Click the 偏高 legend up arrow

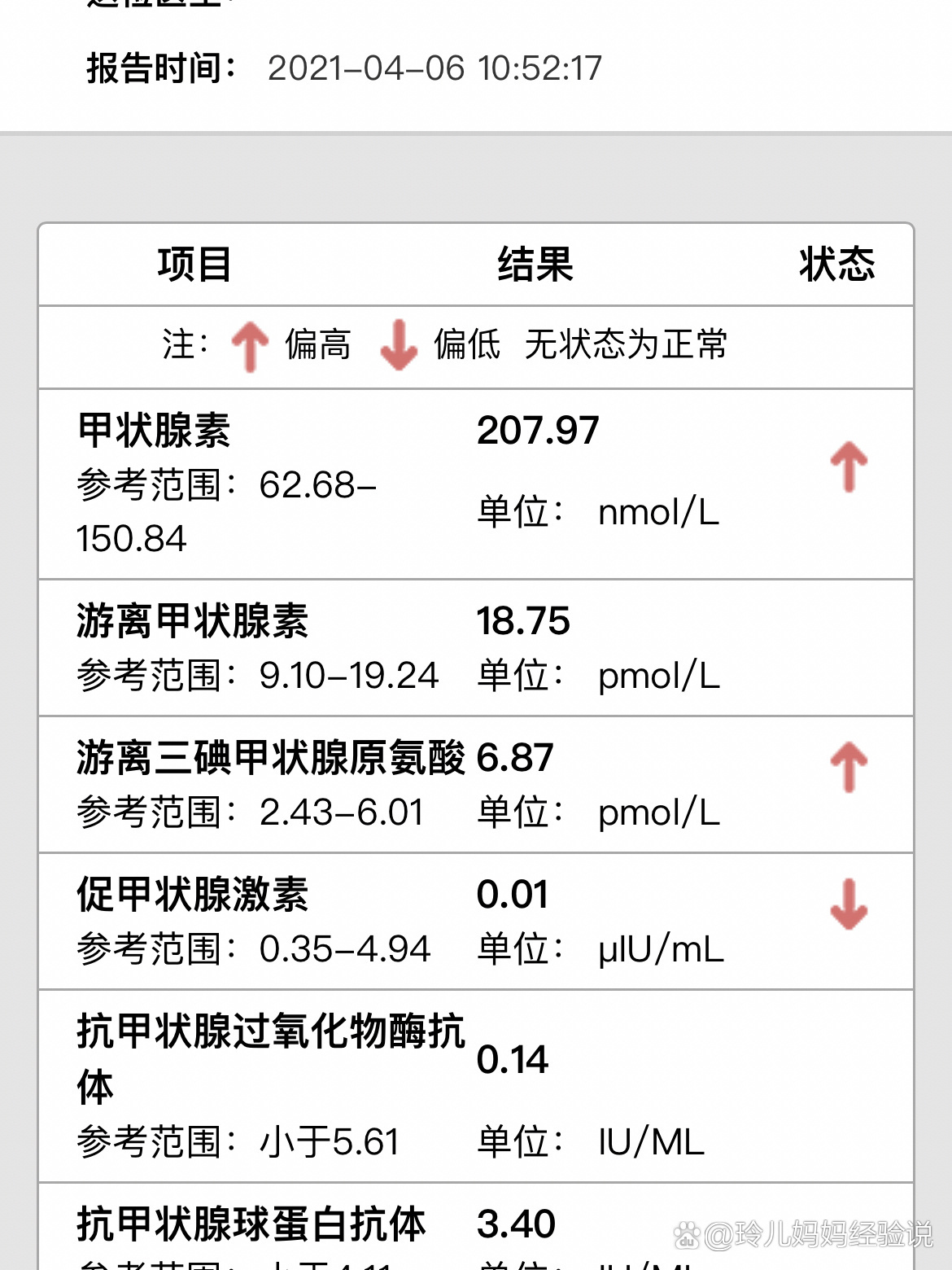pyautogui.click(x=249, y=345)
